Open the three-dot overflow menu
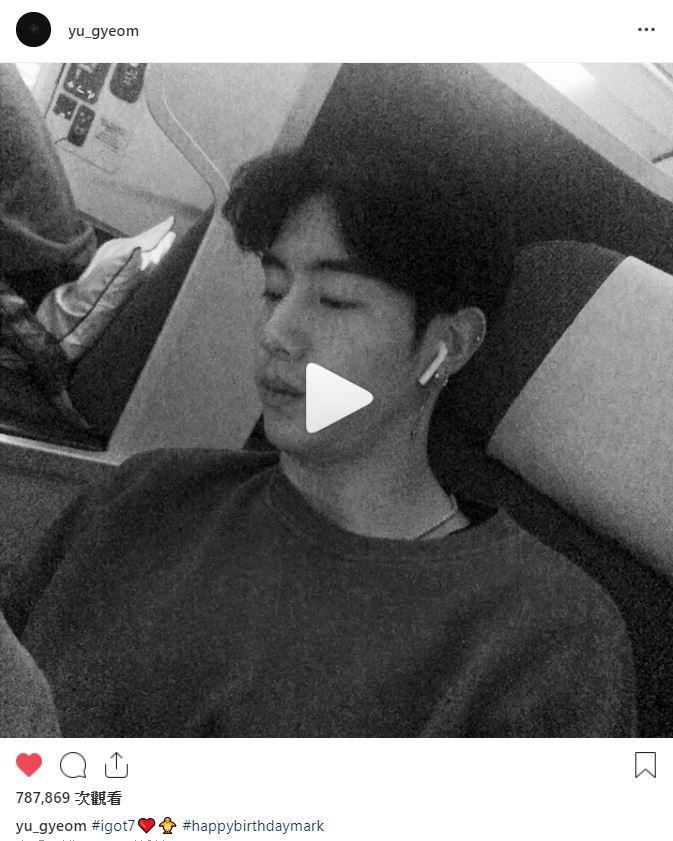Image resolution: width=673 pixels, height=841 pixels. coord(646,30)
